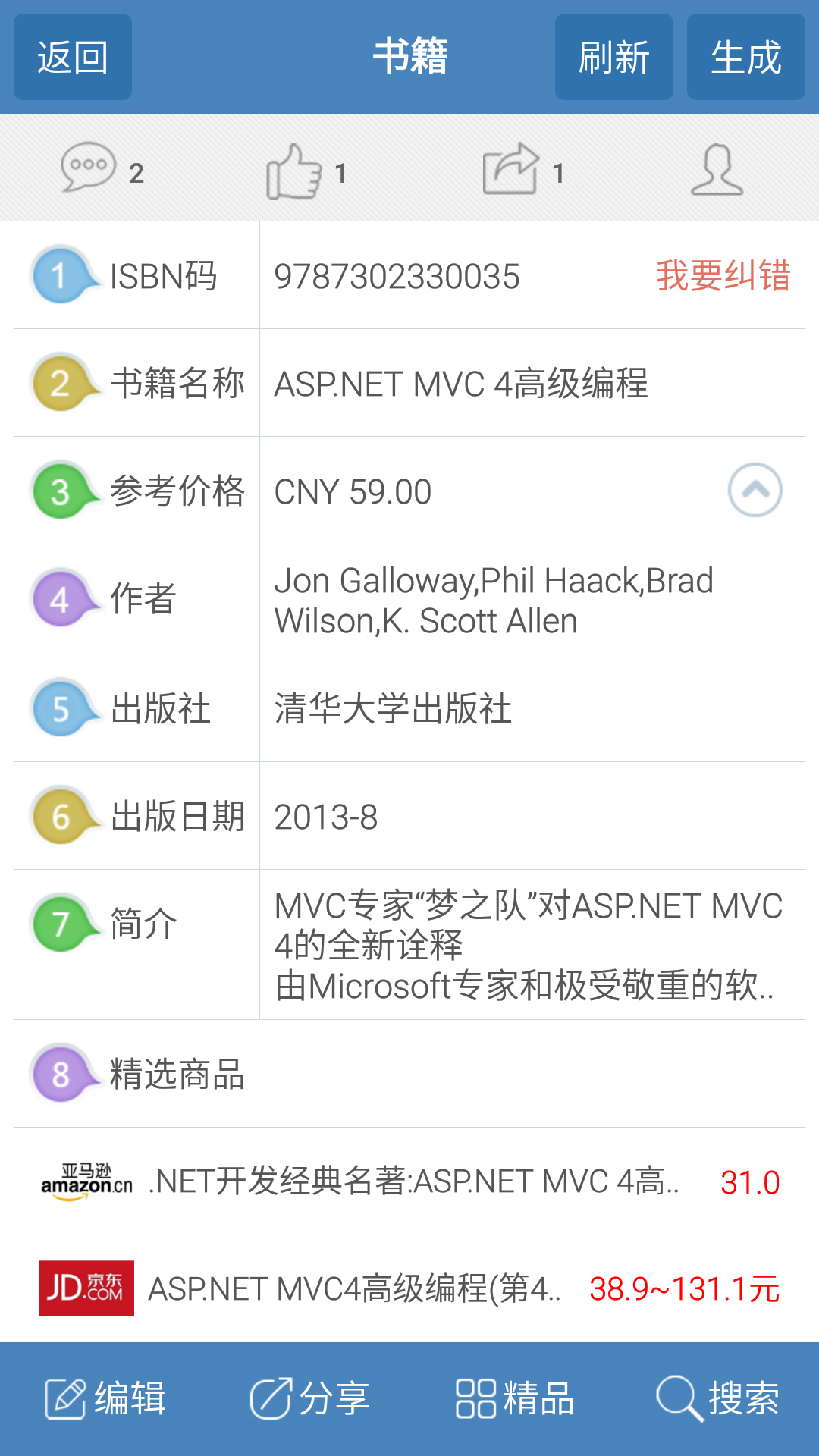Select 分享 in the bottom bar
Viewport: 819px width, 1456px height.
click(310, 1398)
